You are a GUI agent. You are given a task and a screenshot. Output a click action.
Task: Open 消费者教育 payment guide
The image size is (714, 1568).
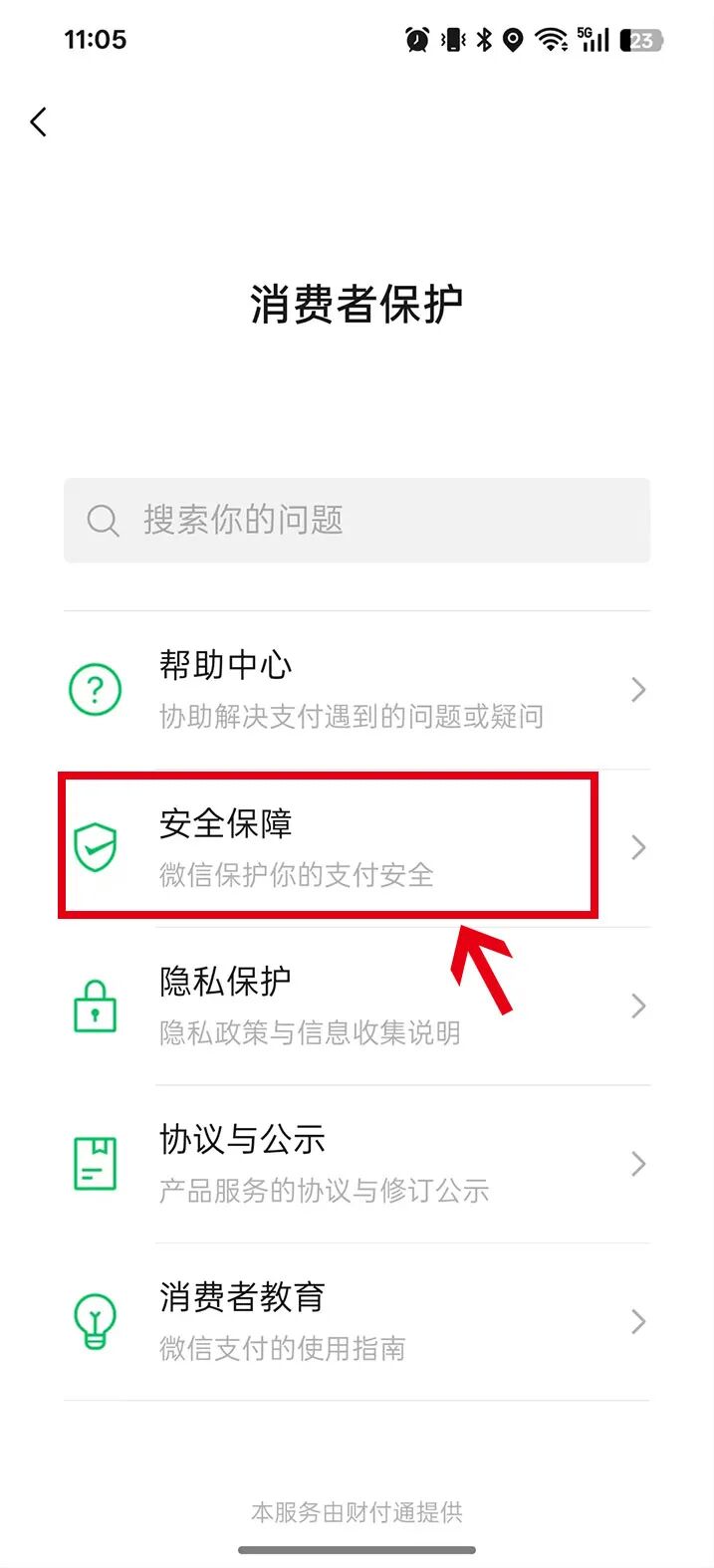tap(357, 1321)
